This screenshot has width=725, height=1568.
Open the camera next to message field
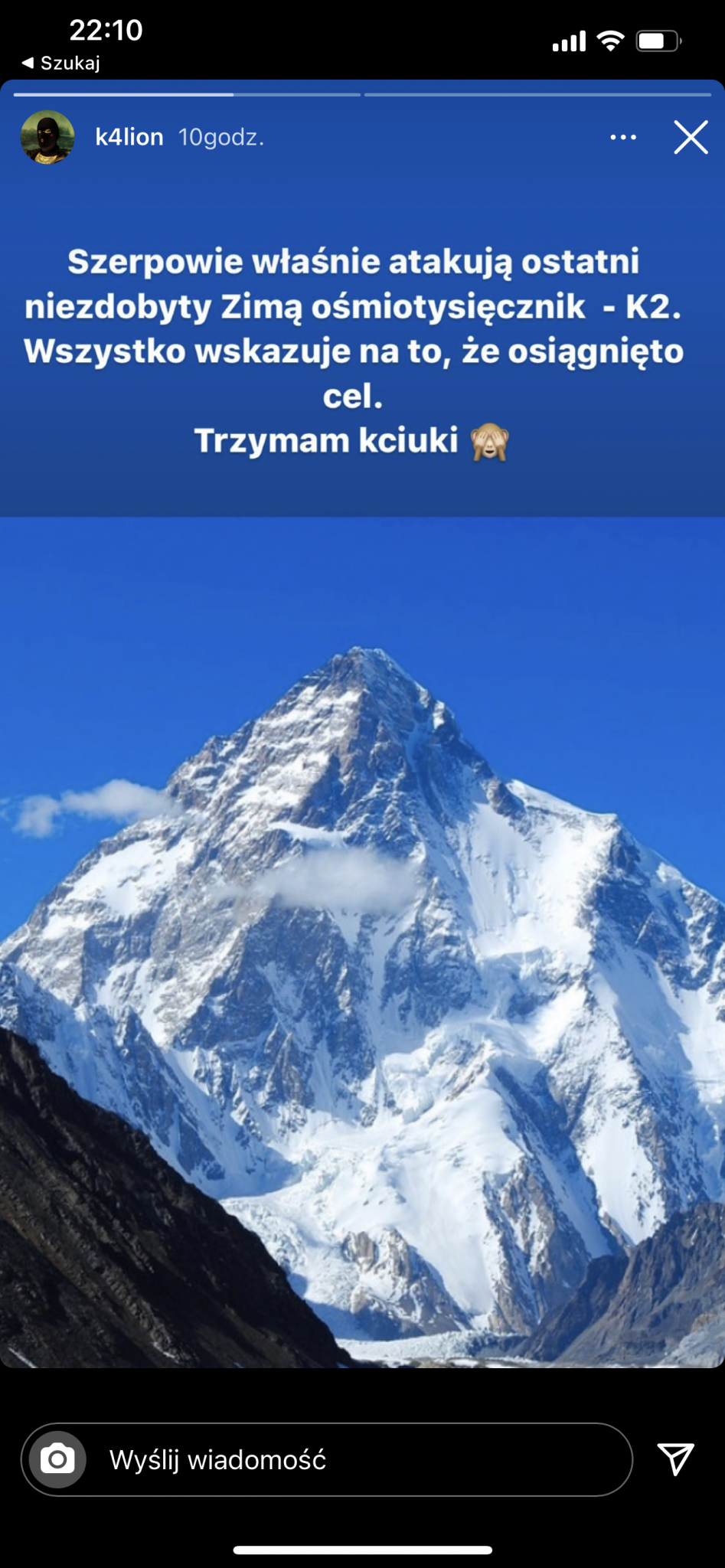click(57, 1459)
